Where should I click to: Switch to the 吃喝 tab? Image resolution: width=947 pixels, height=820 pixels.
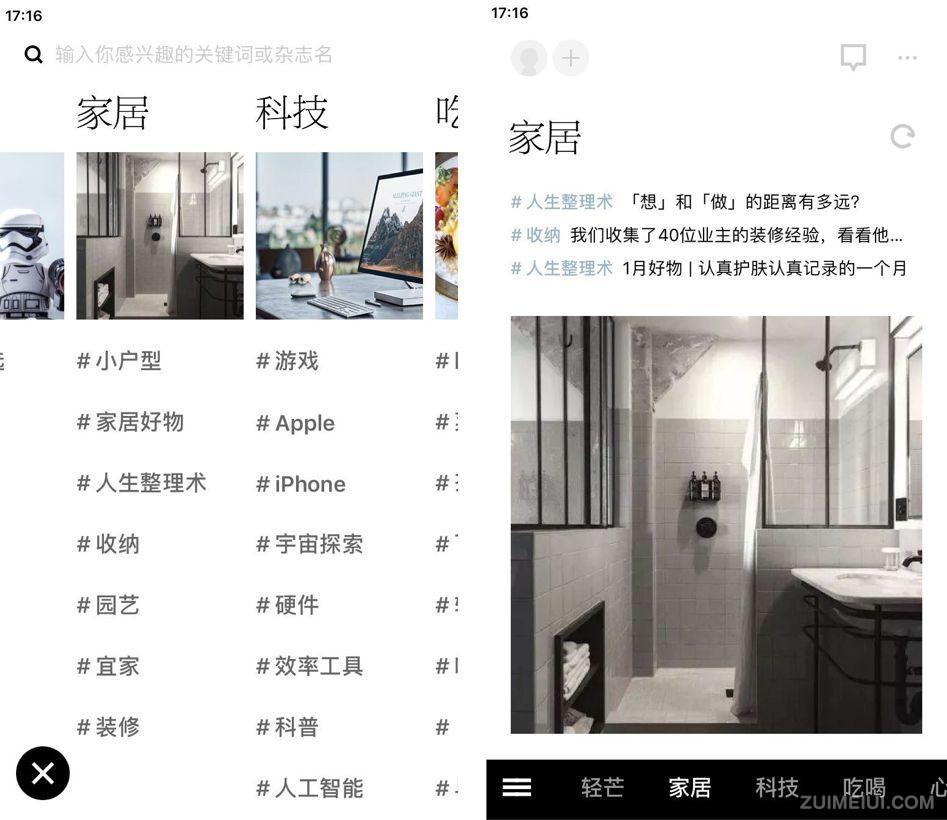tap(863, 788)
